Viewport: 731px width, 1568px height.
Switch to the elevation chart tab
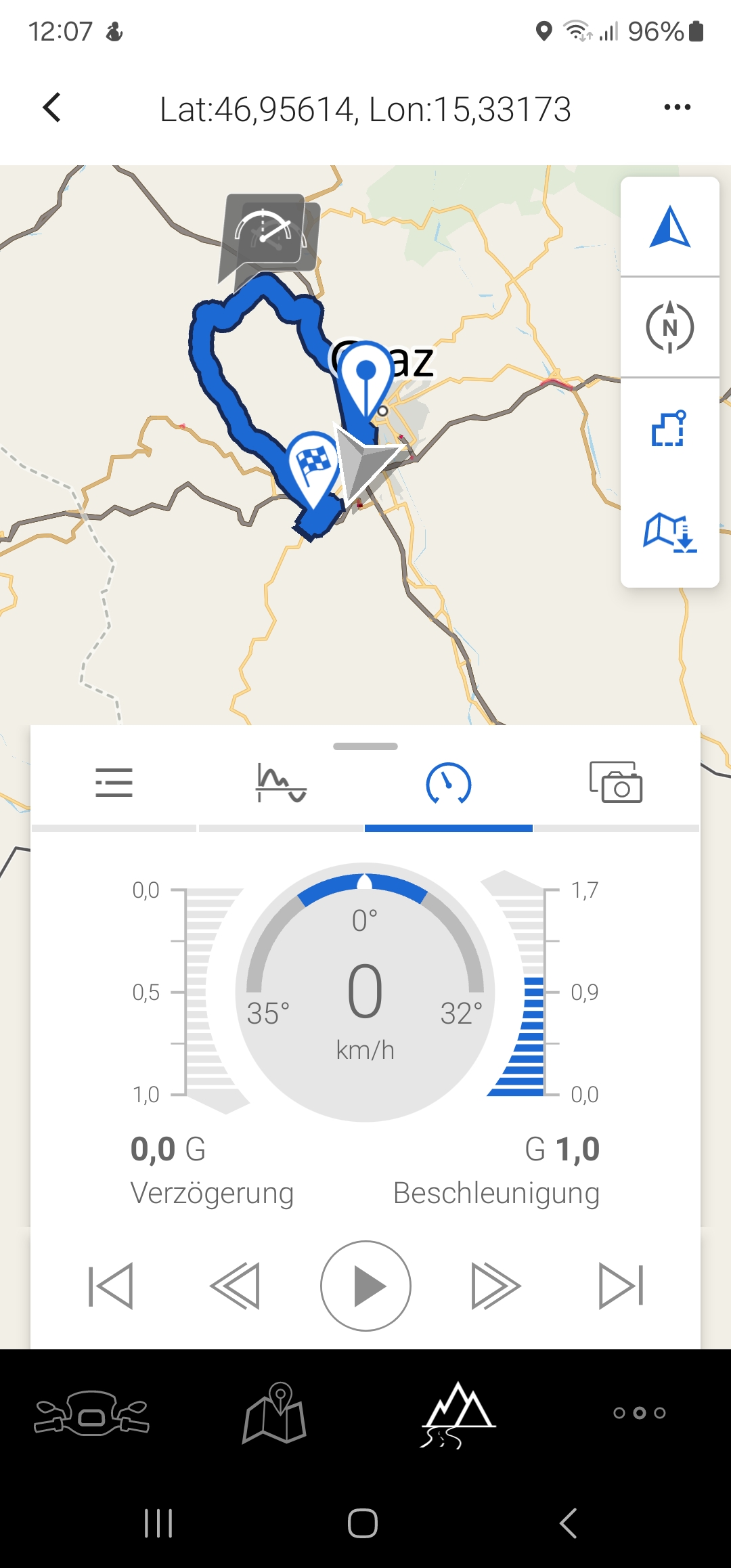tap(281, 783)
